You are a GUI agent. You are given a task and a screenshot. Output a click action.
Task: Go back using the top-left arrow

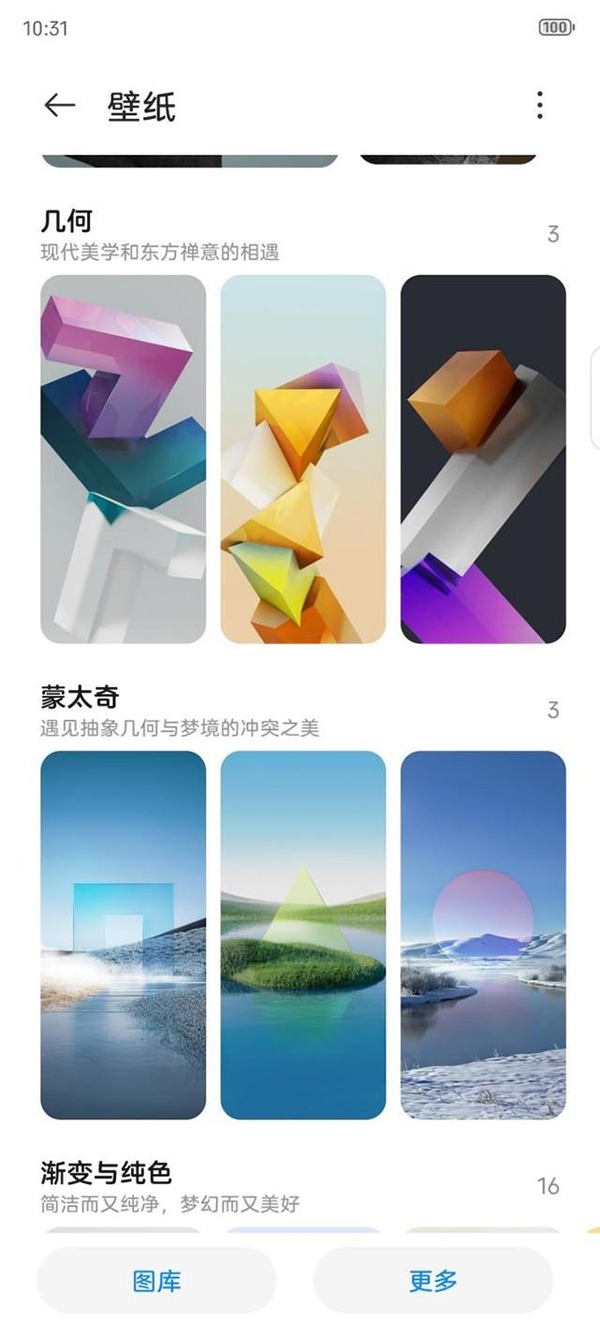pos(60,106)
